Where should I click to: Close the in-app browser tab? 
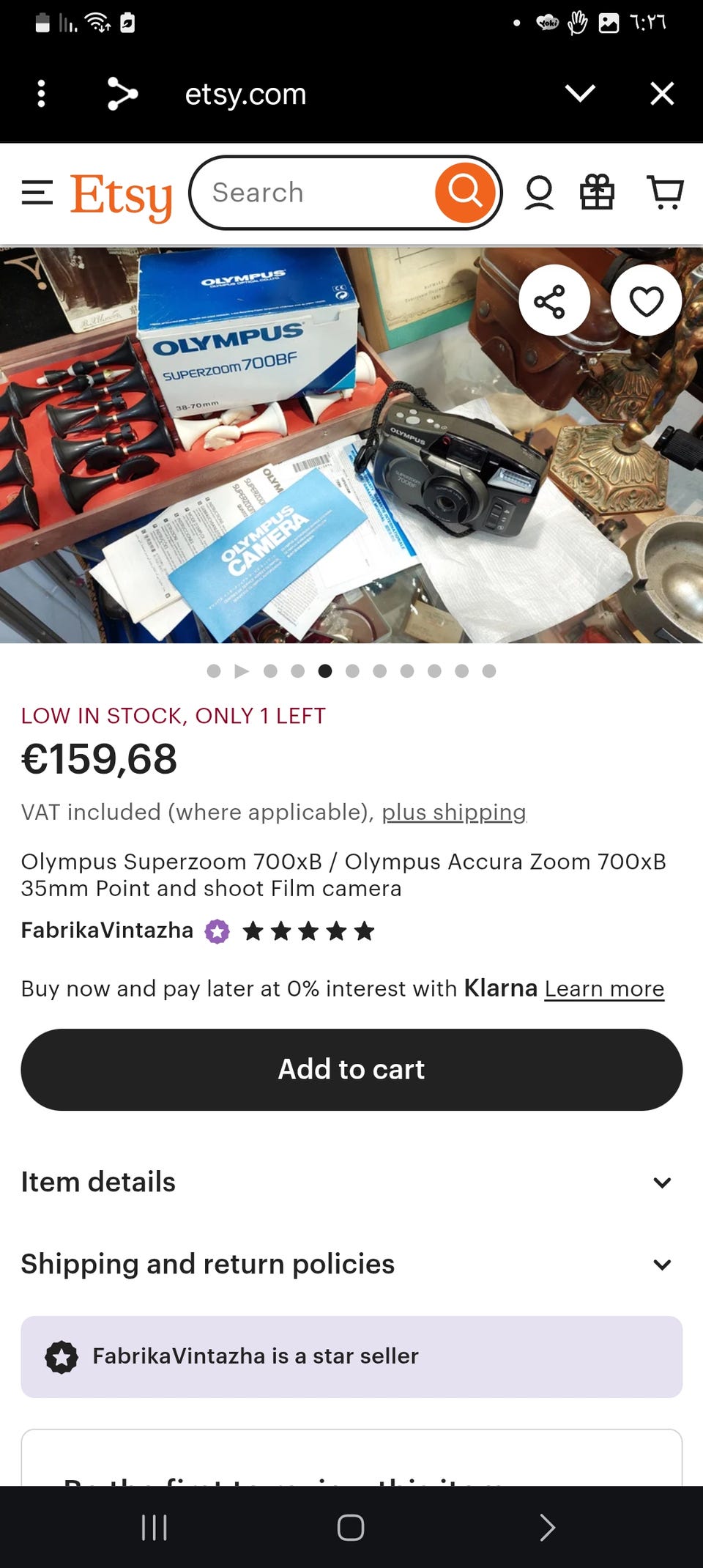click(x=662, y=94)
